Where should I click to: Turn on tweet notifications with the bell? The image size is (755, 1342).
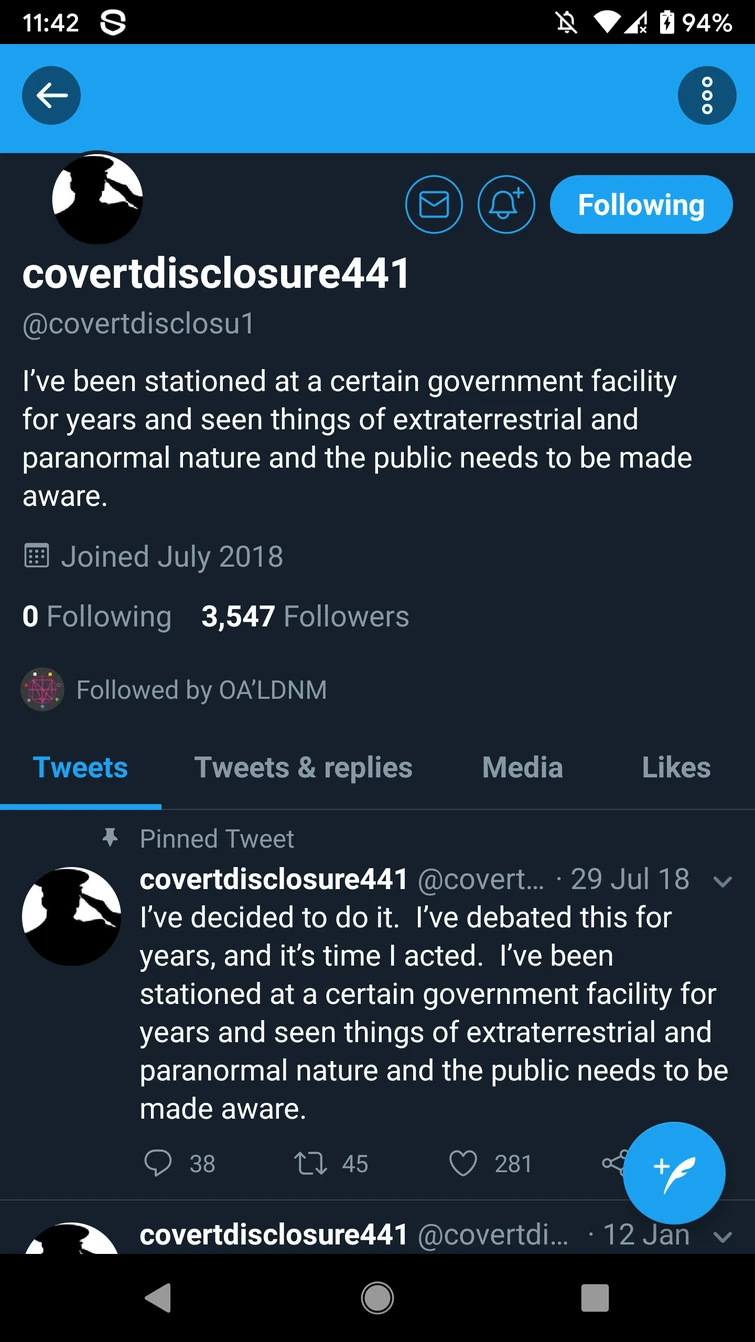pyautogui.click(x=506, y=205)
